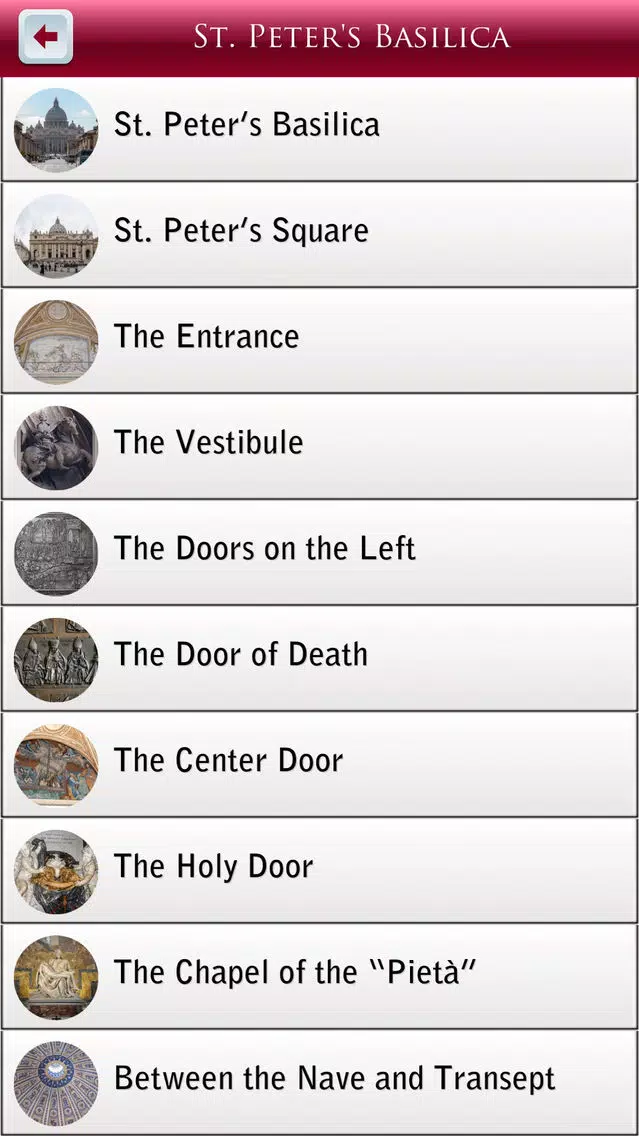Open The Doors on the Left
The image size is (639, 1136).
(320, 553)
